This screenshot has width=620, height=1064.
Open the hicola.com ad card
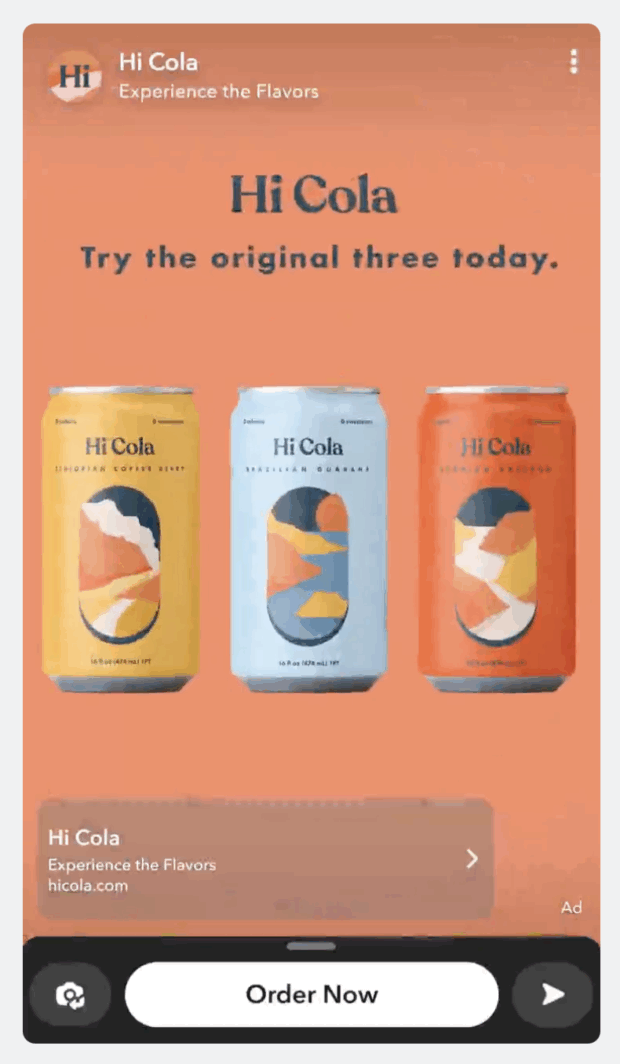[265, 859]
